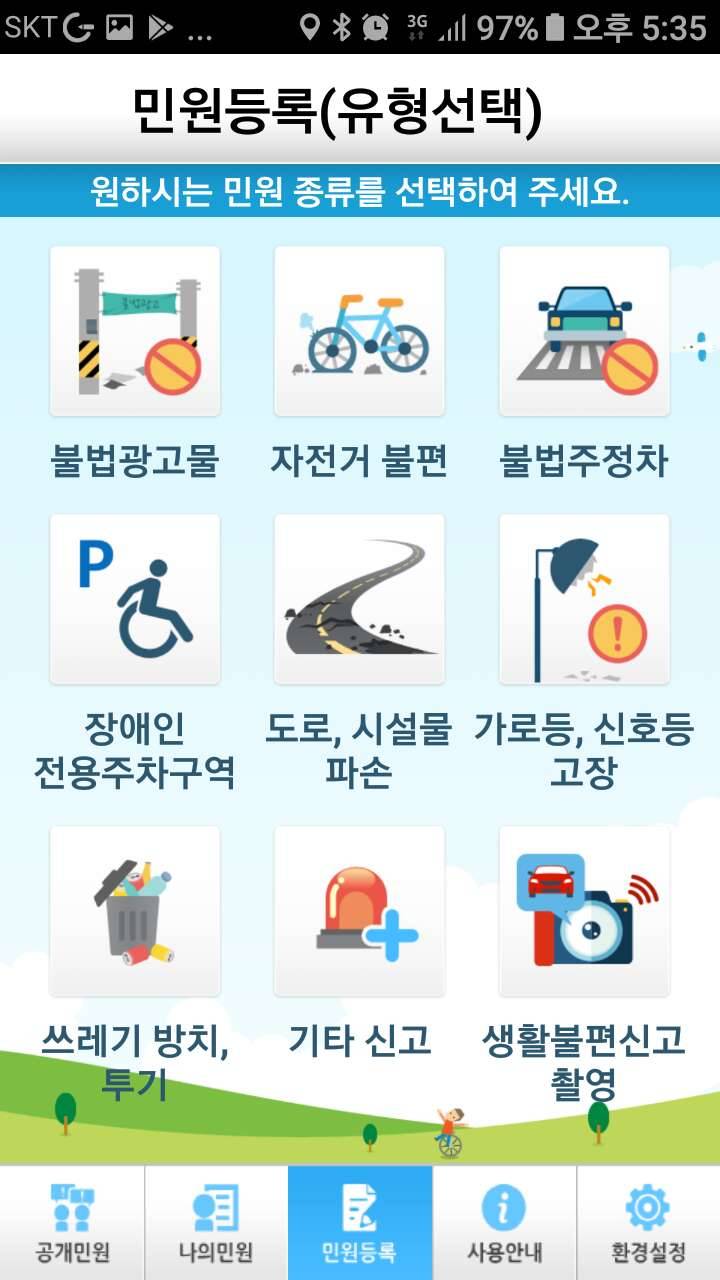Switch to the 공개민원 tab

click(72, 1222)
